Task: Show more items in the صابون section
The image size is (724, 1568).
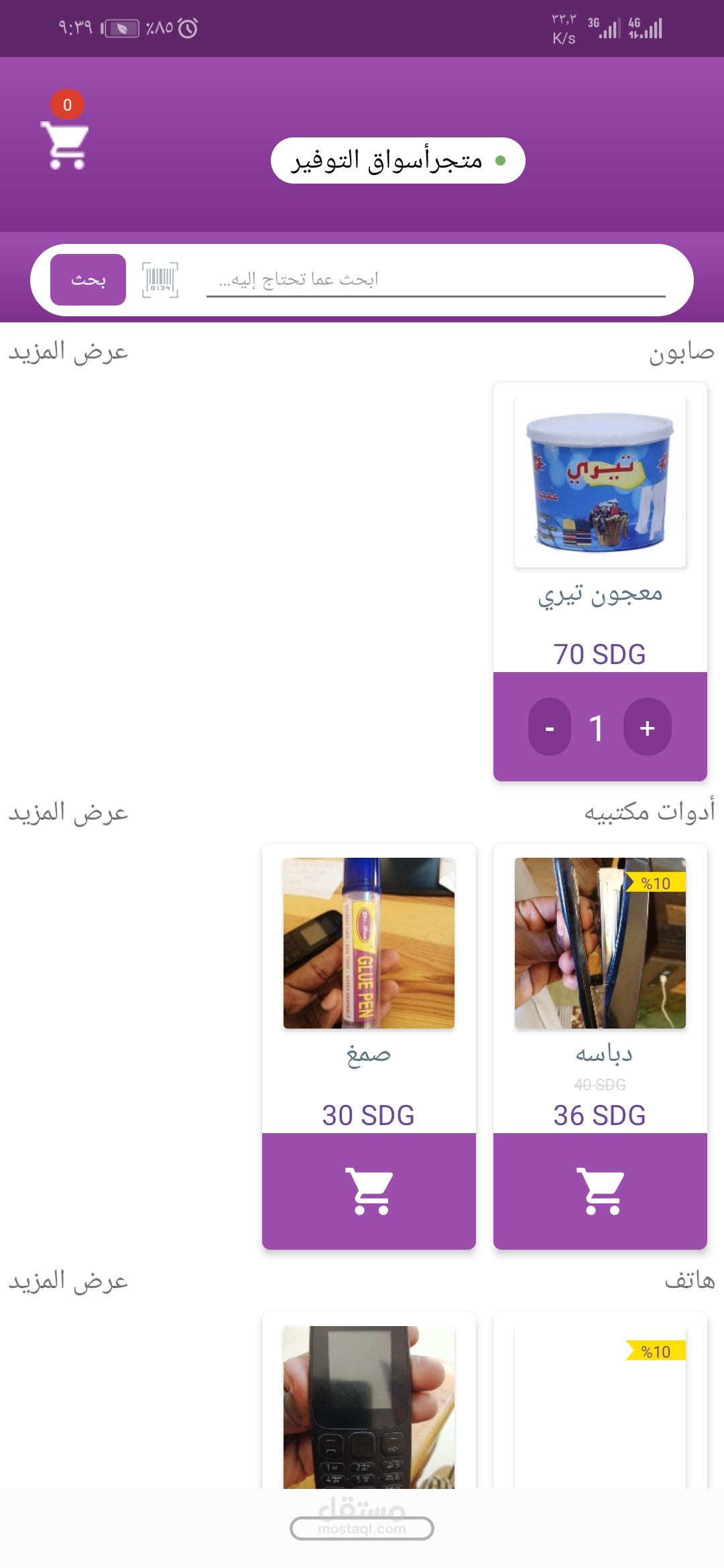Action: [68, 352]
